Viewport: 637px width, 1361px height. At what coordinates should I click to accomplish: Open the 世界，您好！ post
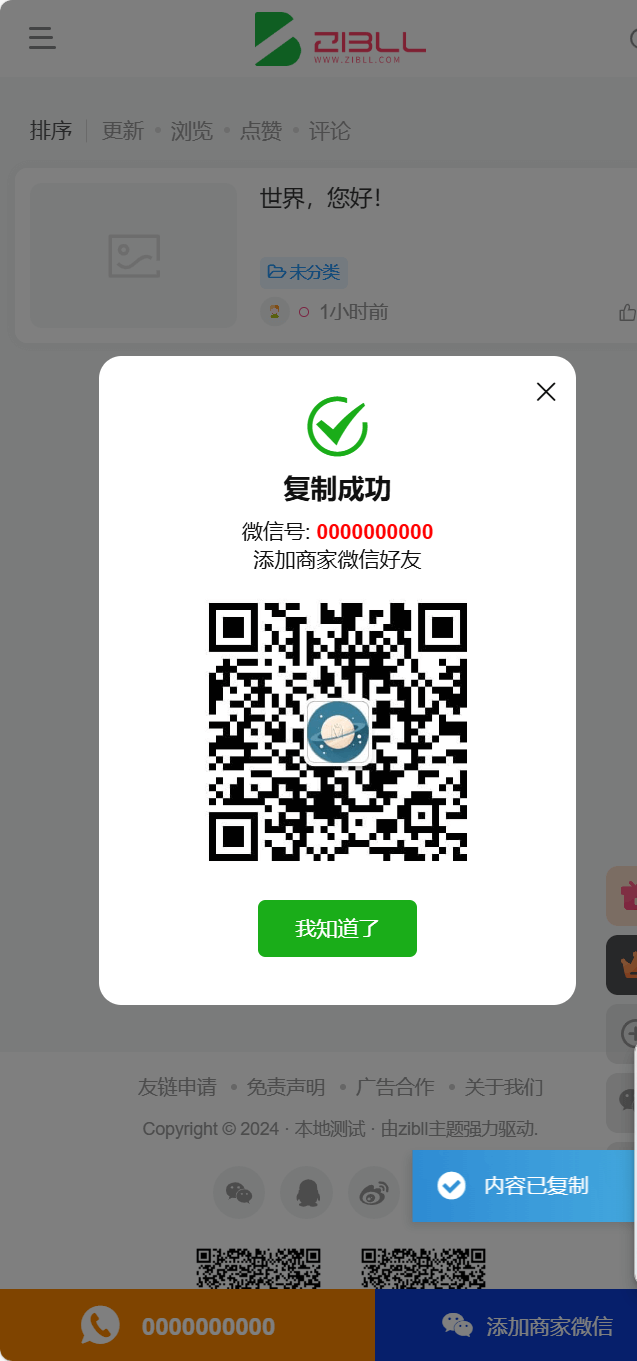pos(320,198)
